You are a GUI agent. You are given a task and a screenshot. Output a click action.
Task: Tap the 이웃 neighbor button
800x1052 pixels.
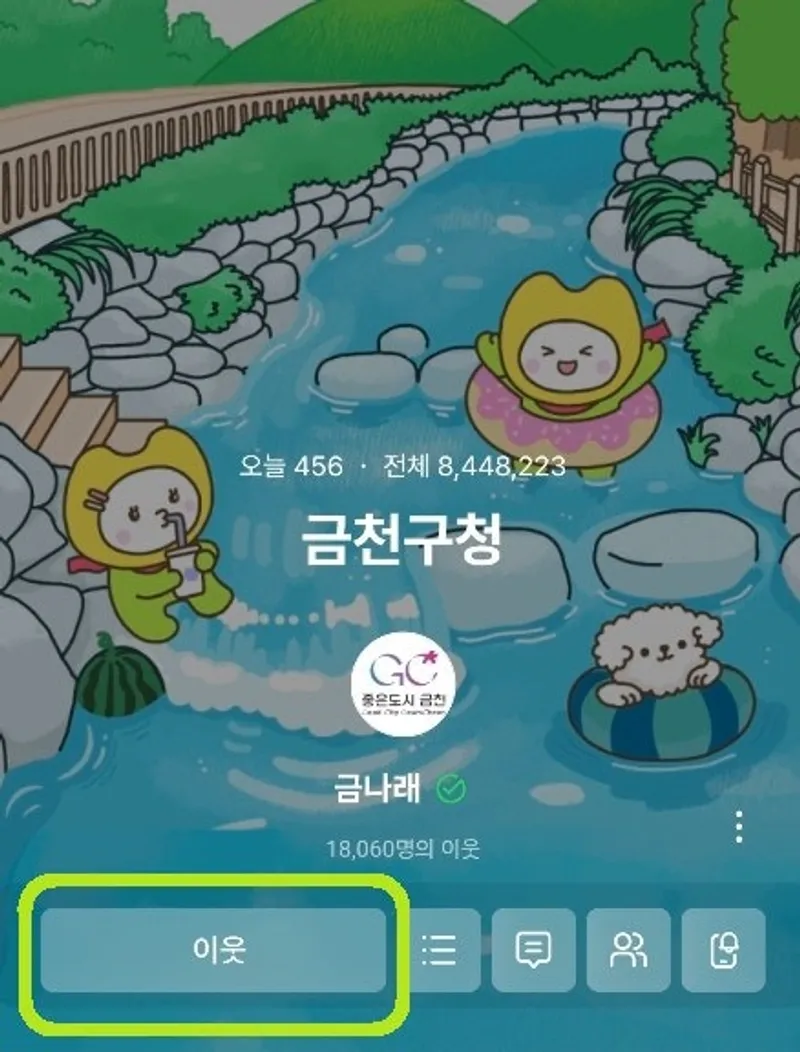pyautogui.click(x=213, y=950)
